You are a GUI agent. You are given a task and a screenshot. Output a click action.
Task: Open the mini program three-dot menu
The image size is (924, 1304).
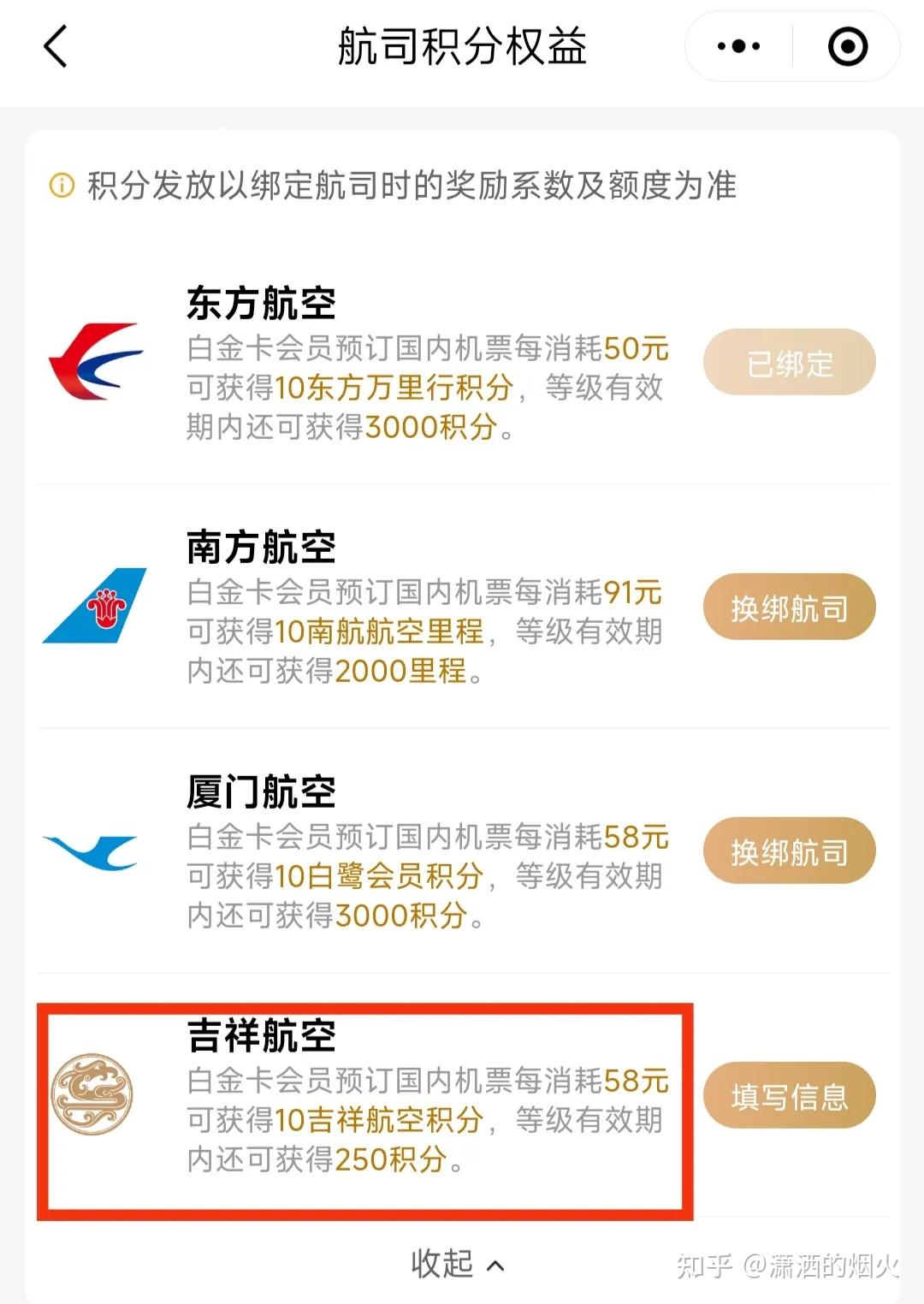coord(738,46)
